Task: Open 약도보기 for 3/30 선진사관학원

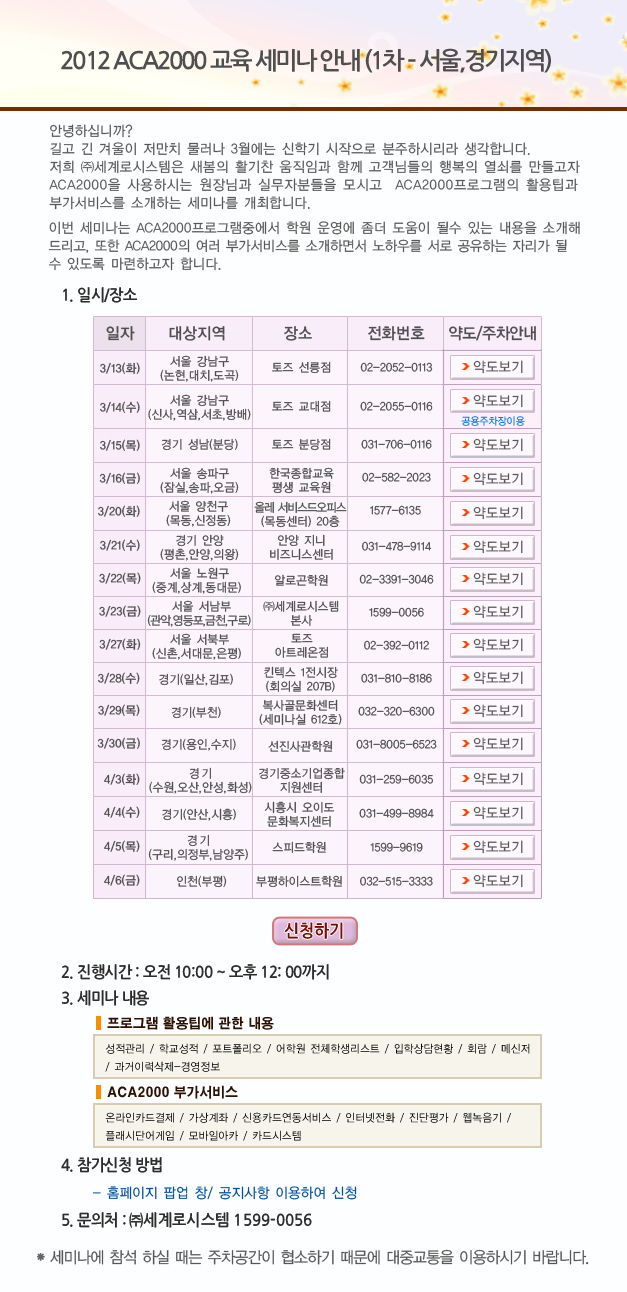Action: pyautogui.click(x=492, y=744)
